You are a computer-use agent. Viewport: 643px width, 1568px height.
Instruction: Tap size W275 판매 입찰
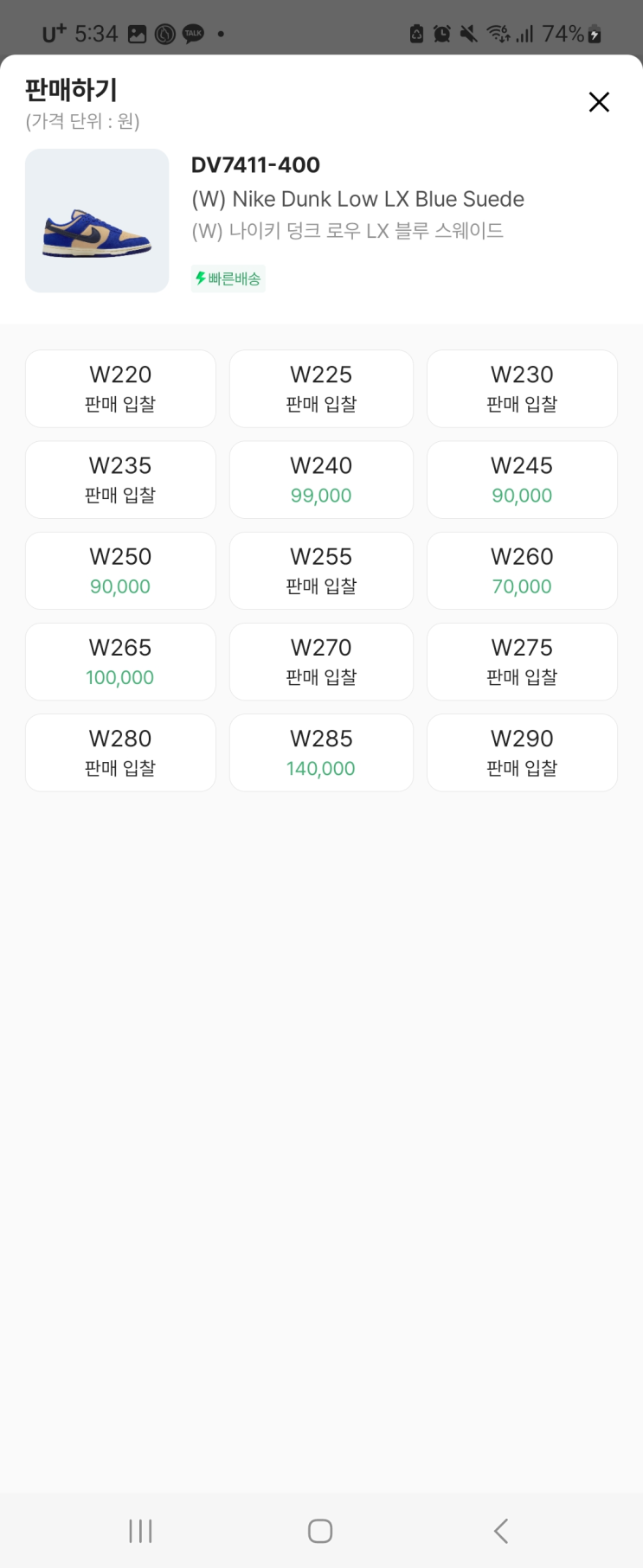coord(522,662)
